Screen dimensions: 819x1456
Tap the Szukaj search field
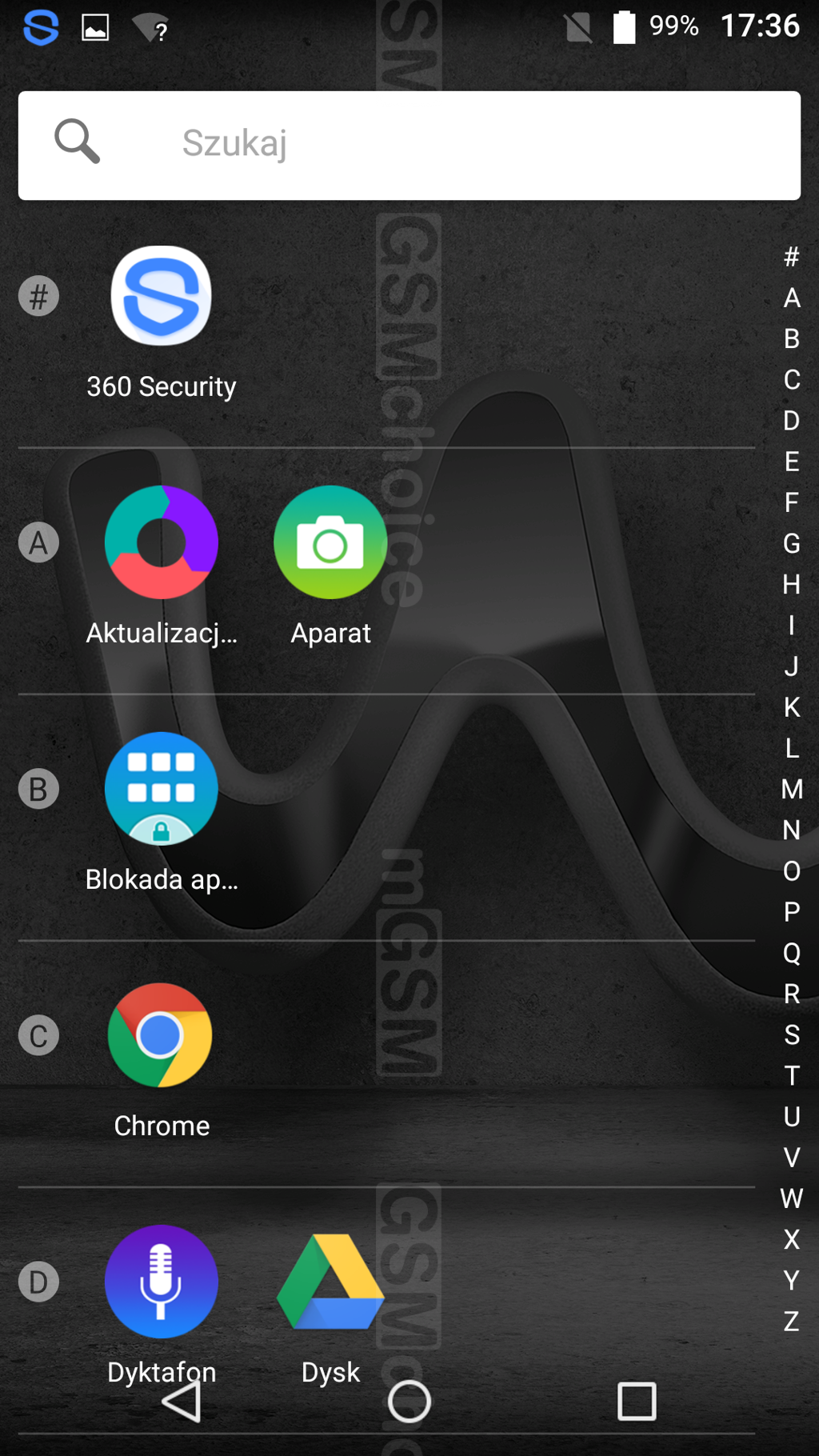[409, 145]
